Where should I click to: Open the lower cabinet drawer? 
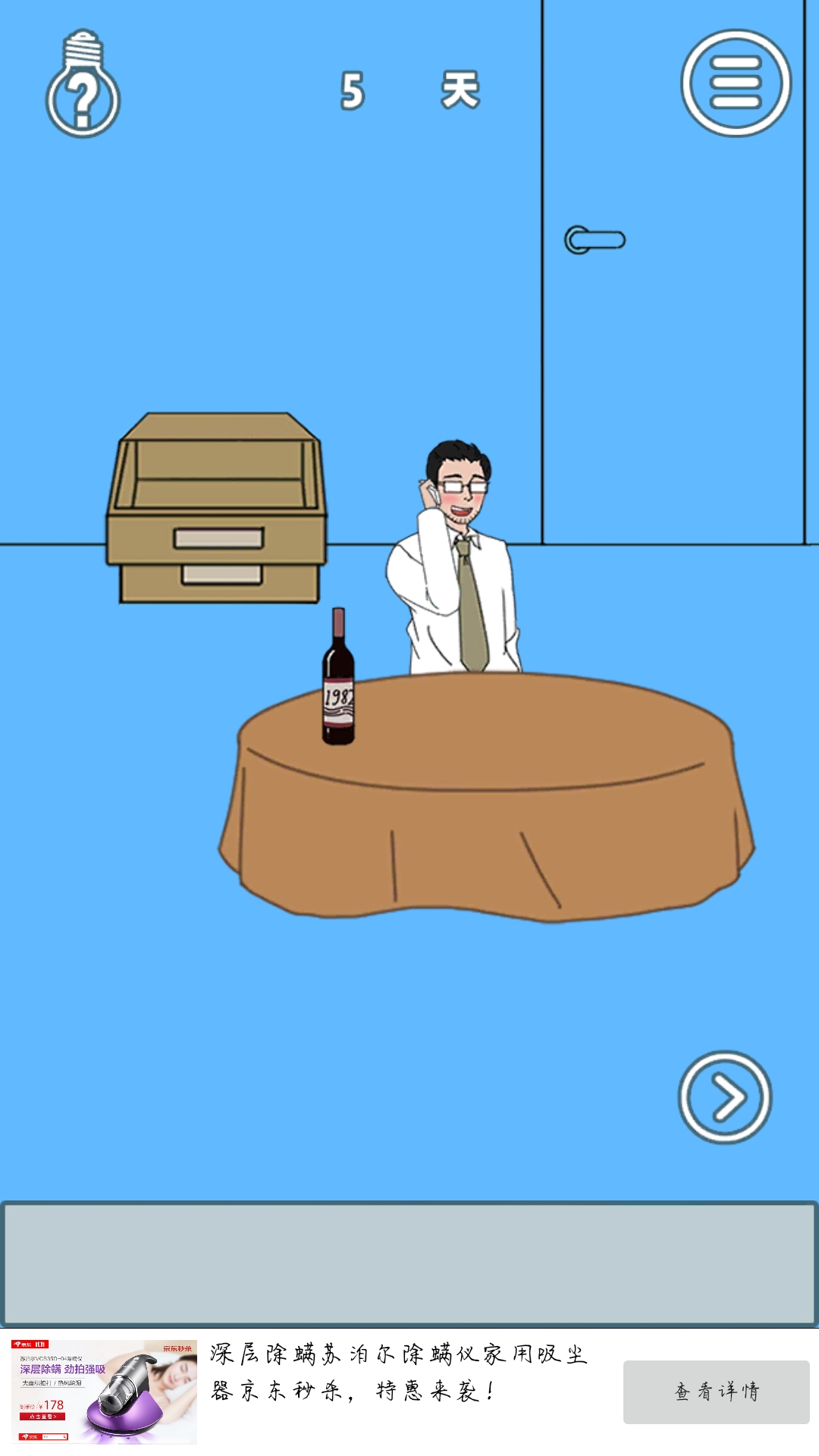(221, 580)
